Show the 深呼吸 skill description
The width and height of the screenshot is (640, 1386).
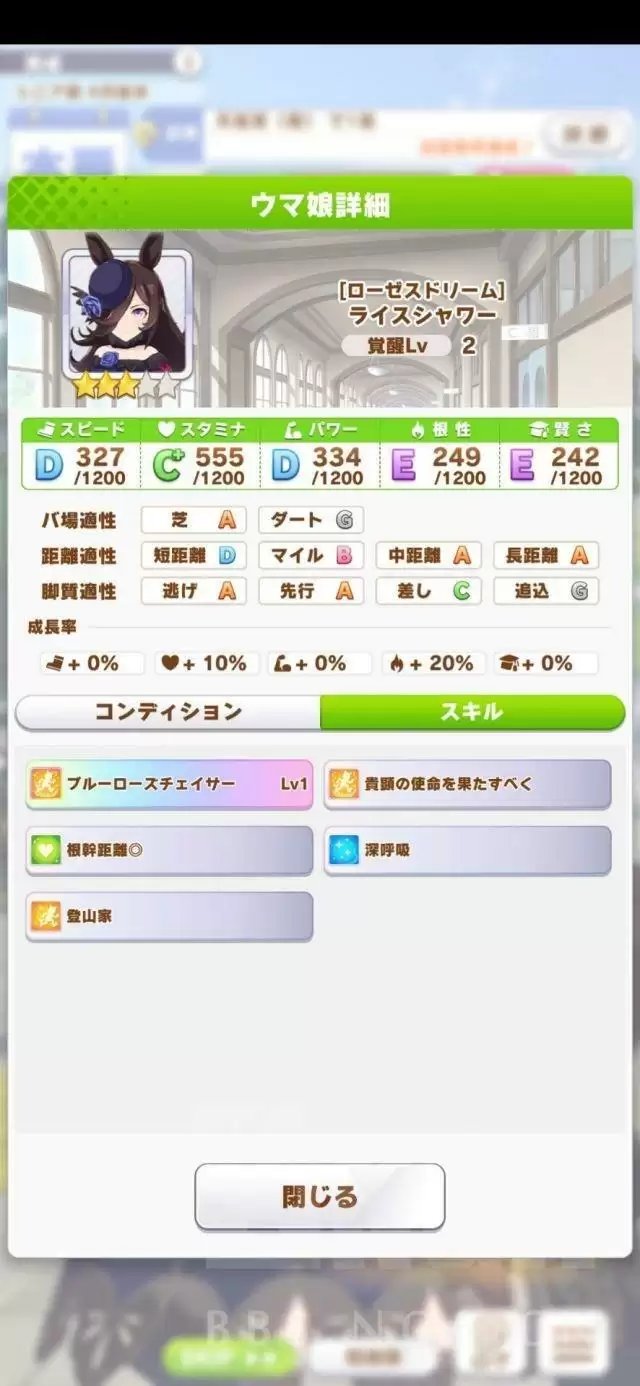coord(467,850)
